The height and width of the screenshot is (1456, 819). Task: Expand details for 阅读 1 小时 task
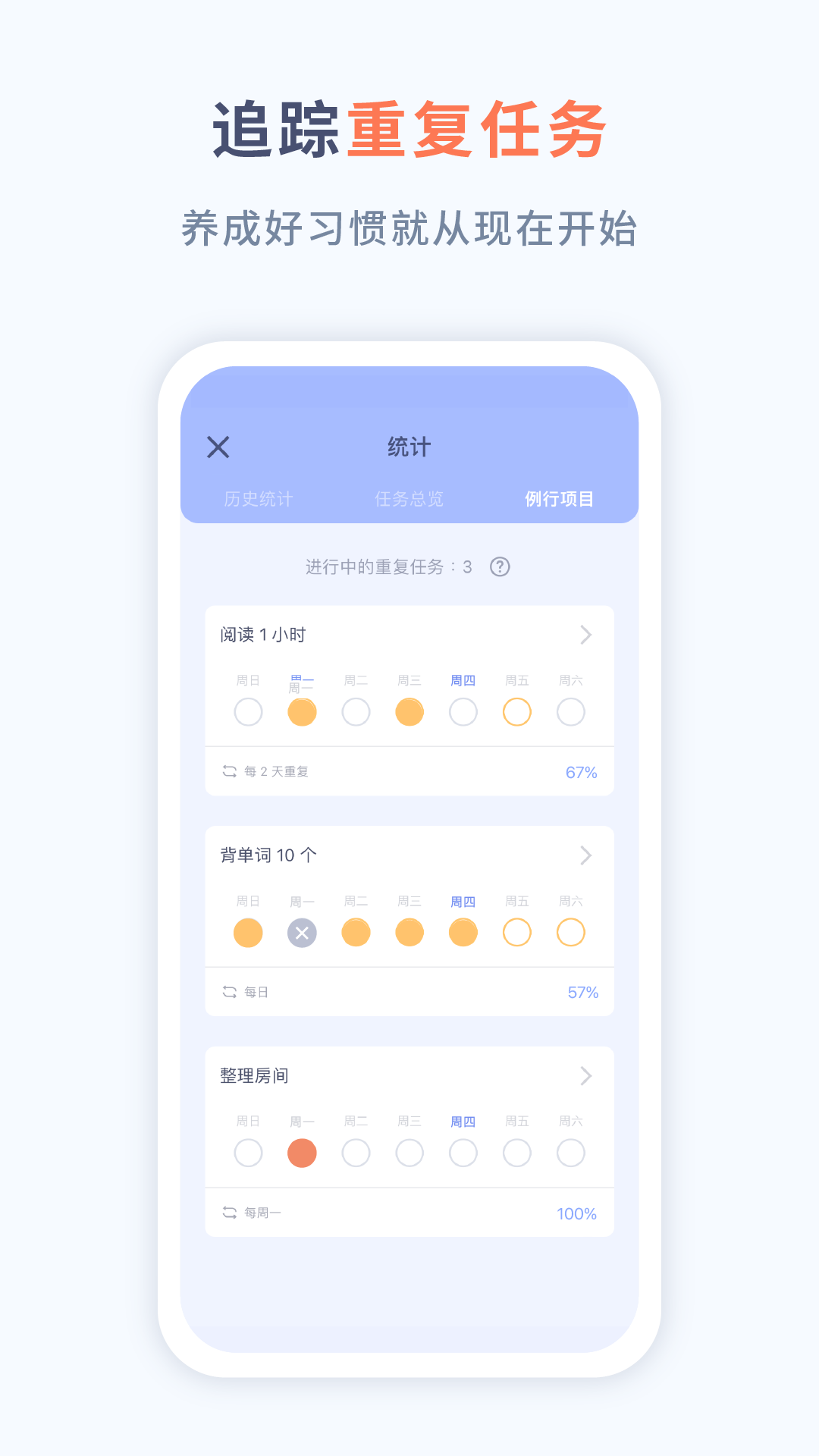tap(585, 635)
